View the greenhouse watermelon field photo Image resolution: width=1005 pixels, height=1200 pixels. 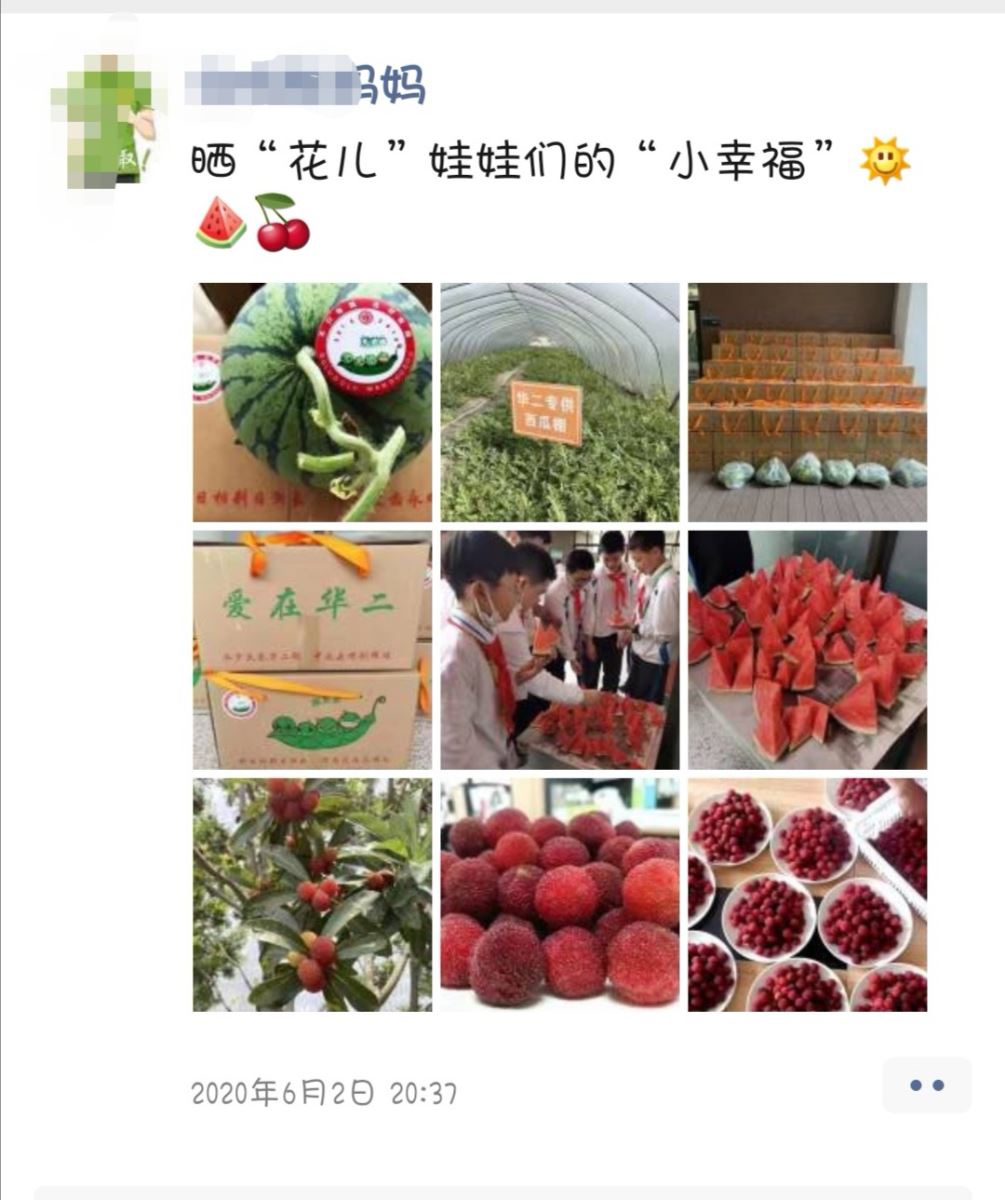click(x=560, y=402)
